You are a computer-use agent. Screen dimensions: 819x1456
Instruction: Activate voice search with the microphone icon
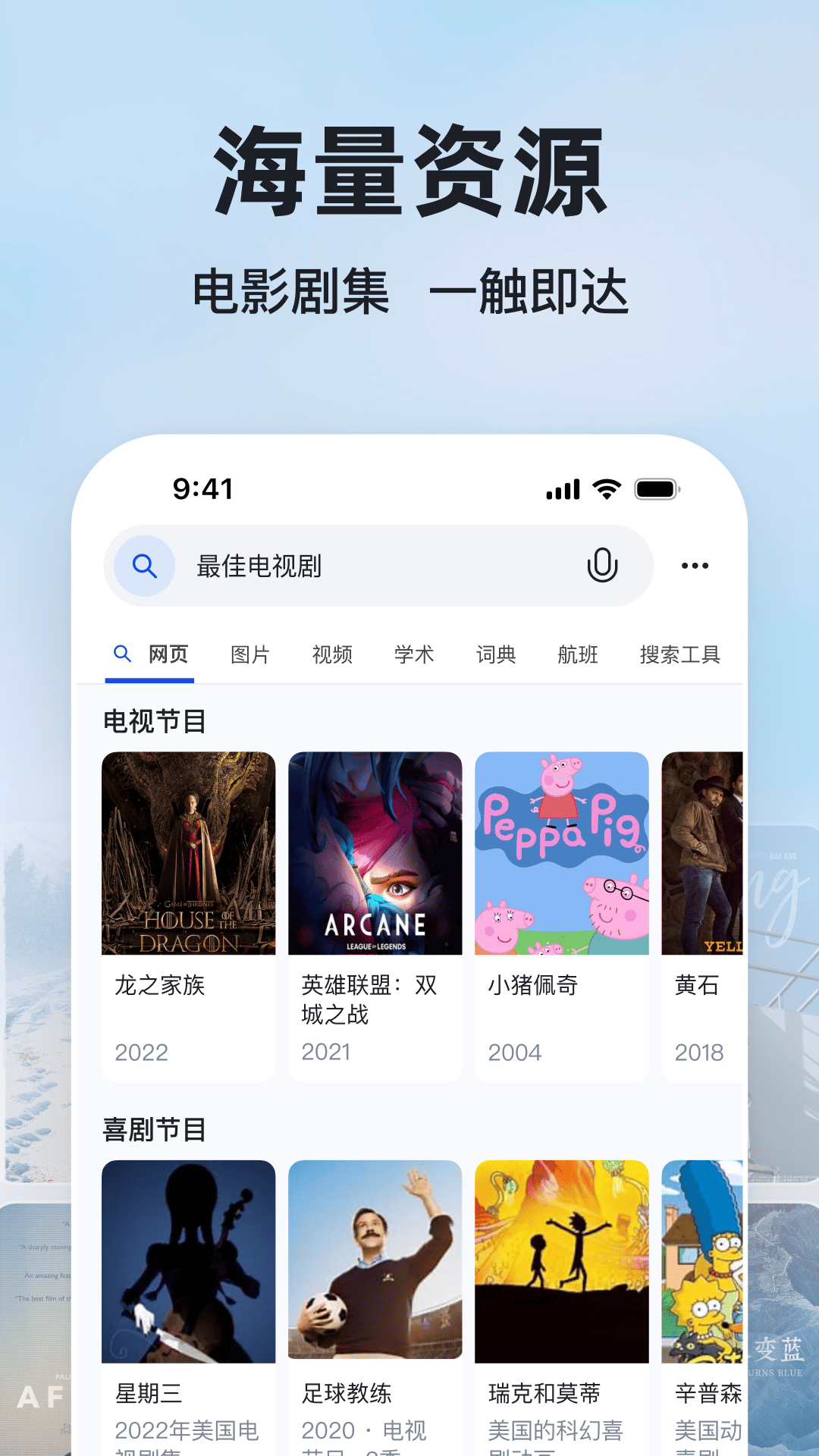601,565
